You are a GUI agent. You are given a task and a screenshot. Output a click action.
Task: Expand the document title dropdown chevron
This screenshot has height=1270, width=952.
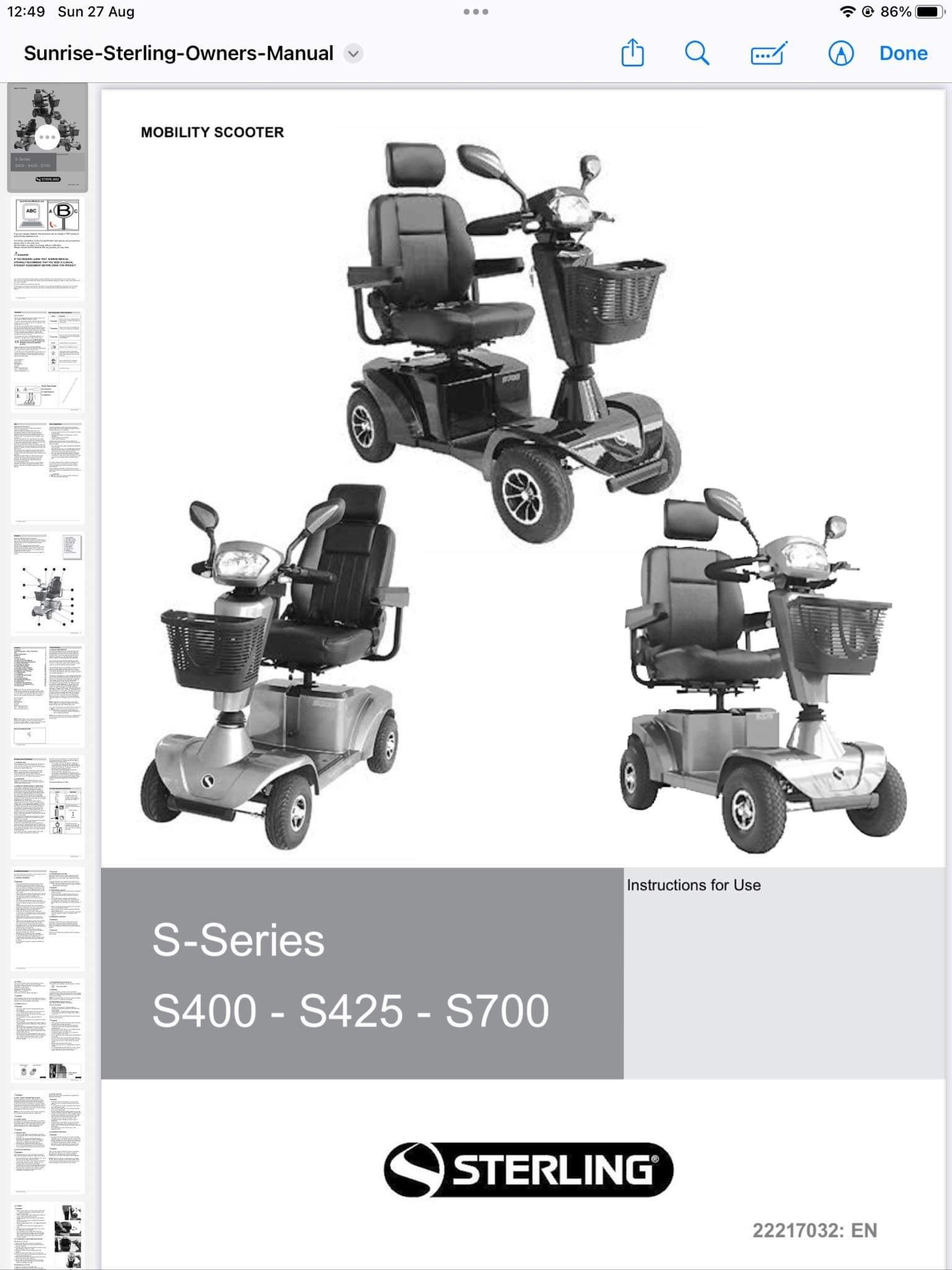[x=353, y=53]
